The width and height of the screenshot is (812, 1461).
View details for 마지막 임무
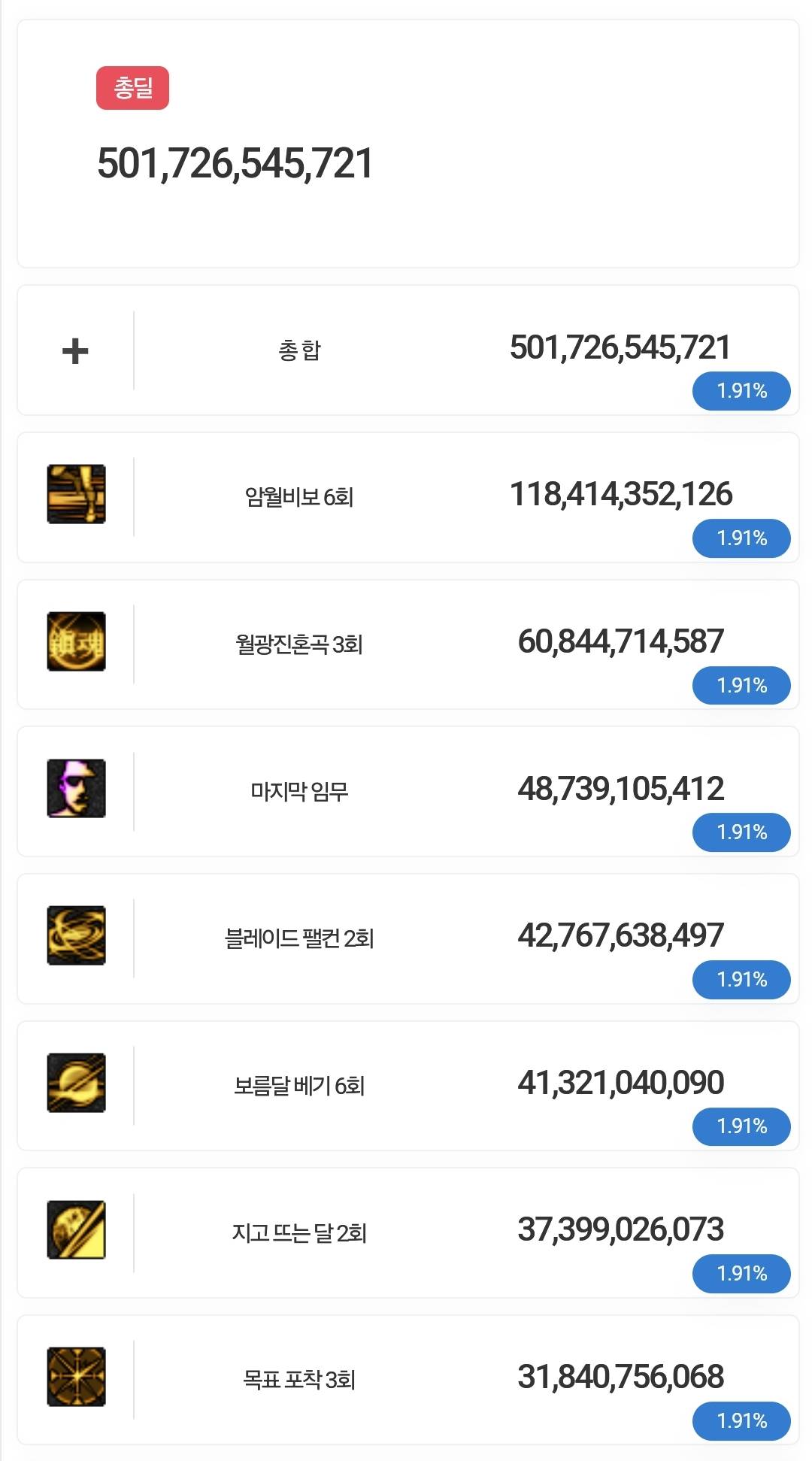[x=299, y=791]
